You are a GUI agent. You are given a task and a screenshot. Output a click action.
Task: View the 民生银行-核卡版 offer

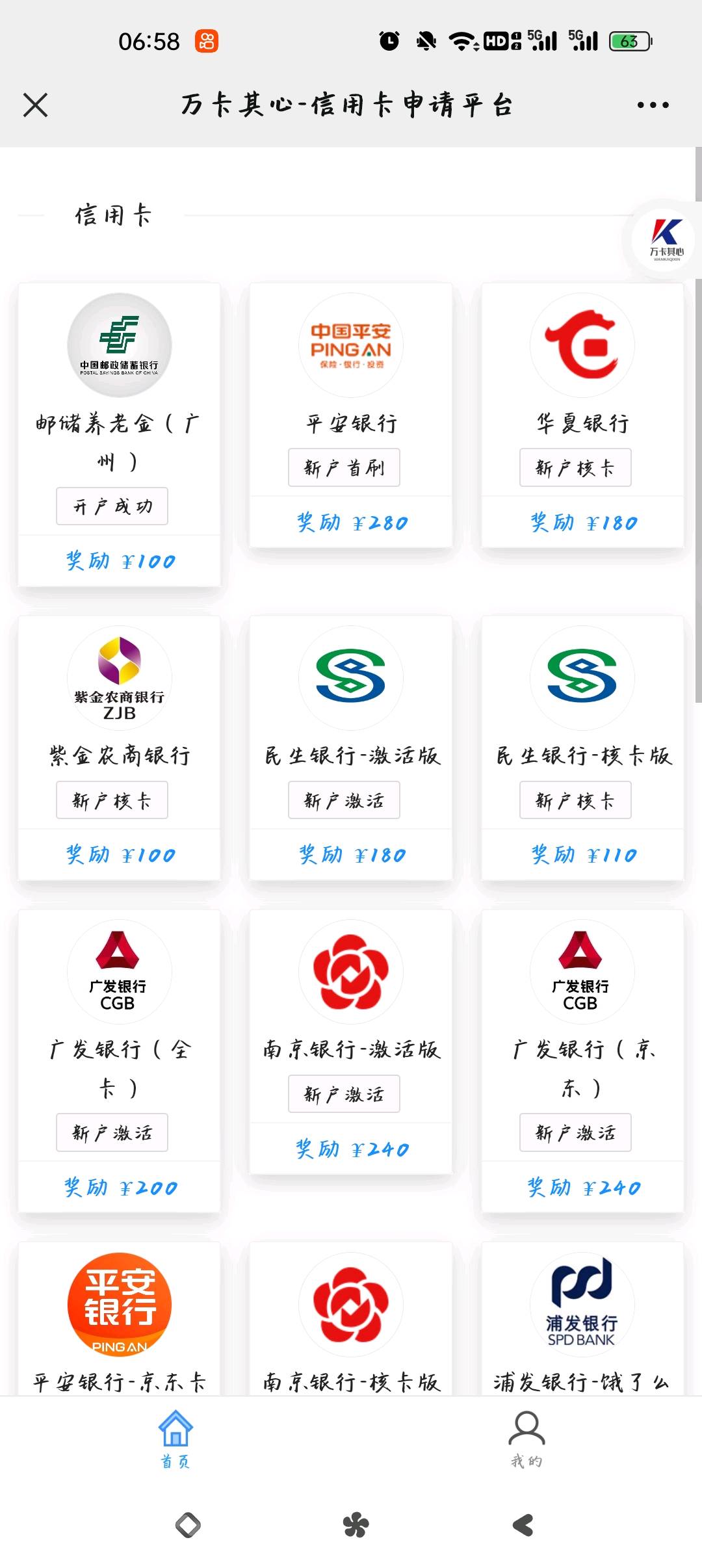582,748
